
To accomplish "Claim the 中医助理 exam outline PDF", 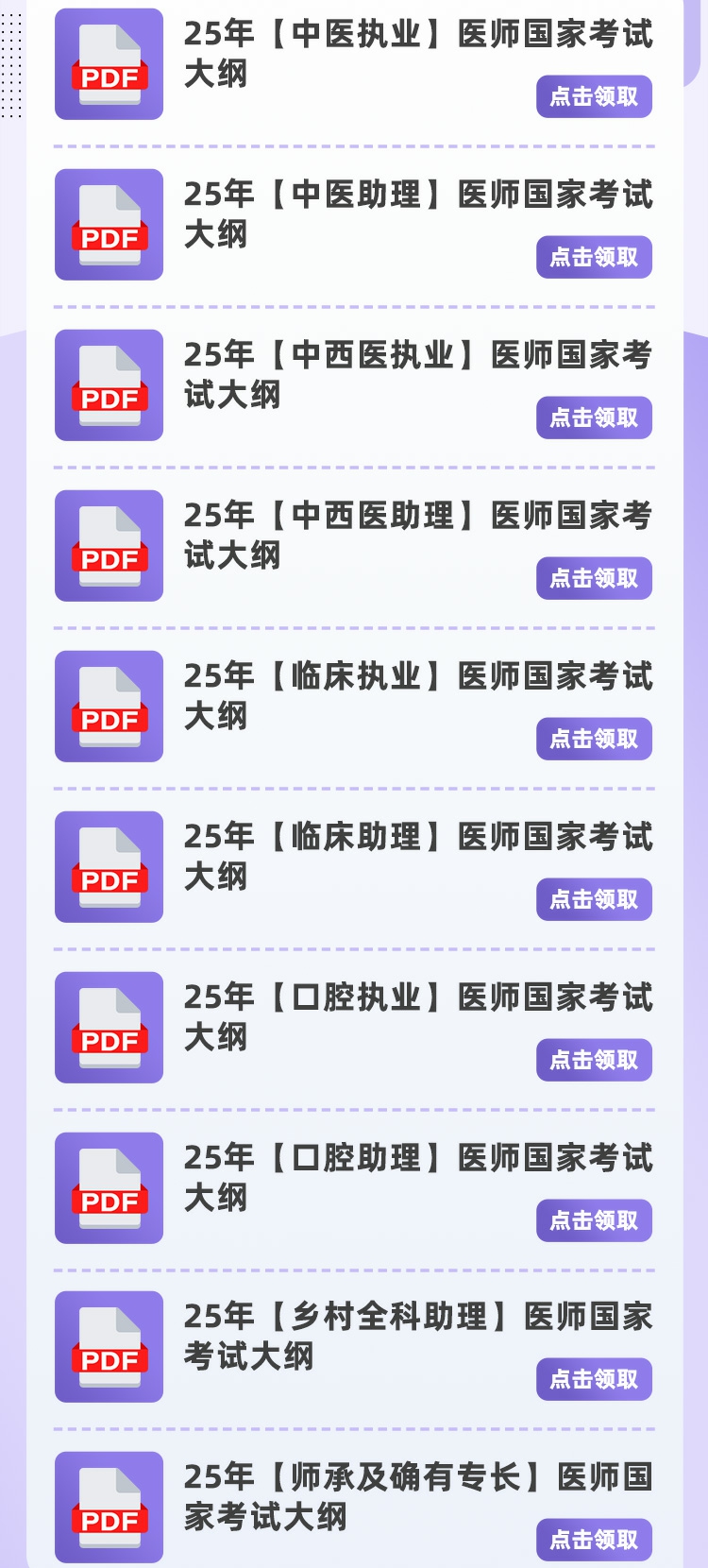I will (x=594, y=257).
